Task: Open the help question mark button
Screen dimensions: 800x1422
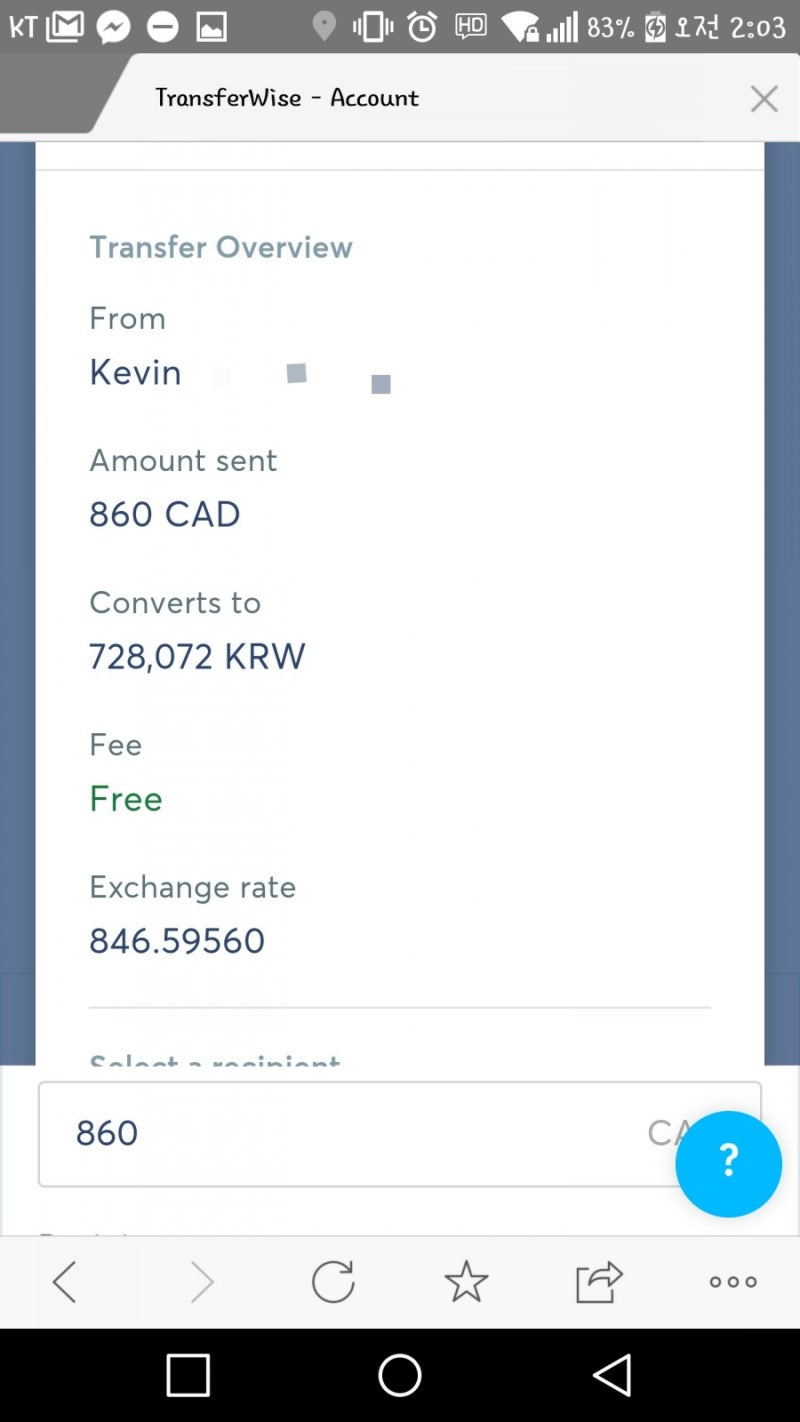Action: [x=728, y=1163]
